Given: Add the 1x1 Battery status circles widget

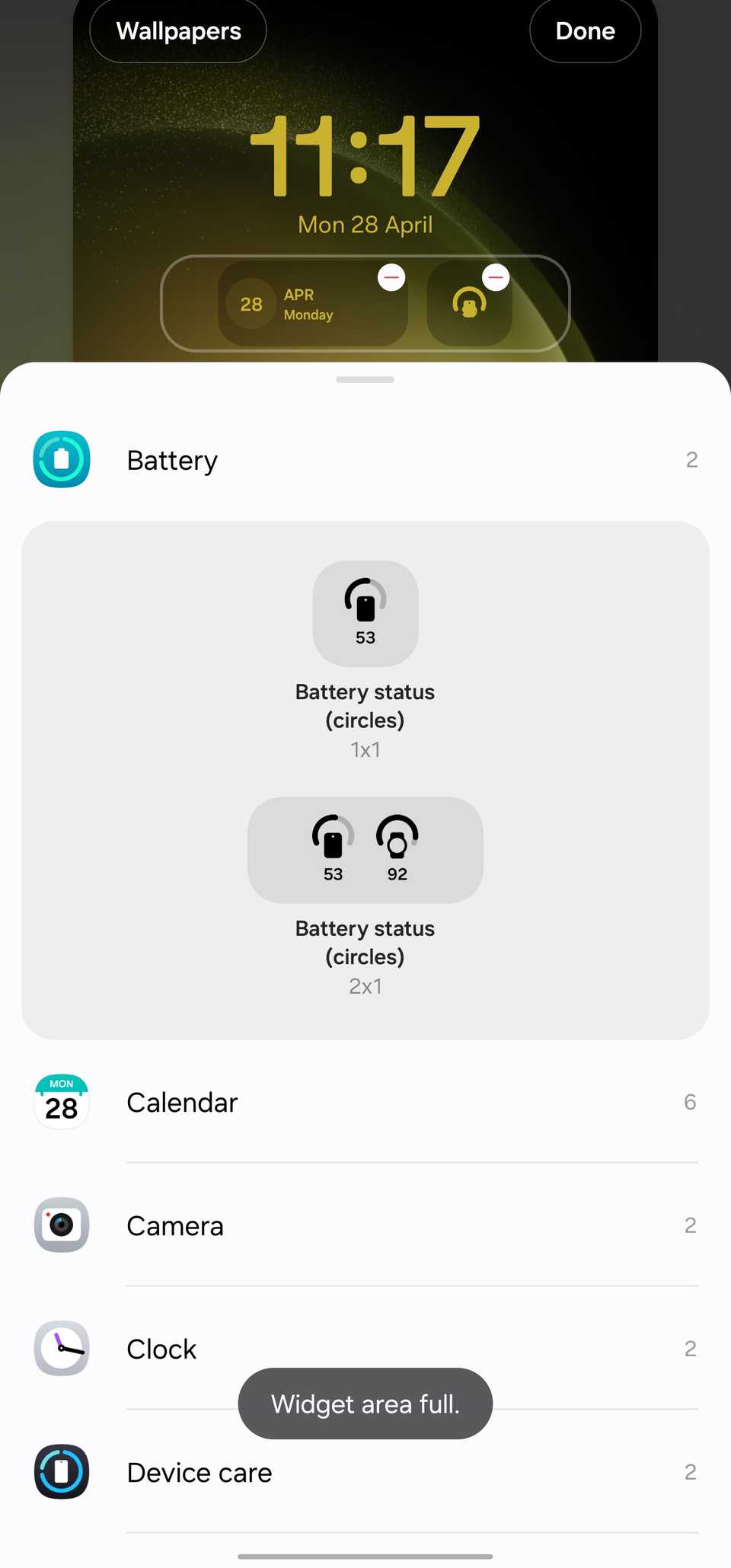Looking at the screenshot, I should pos(365,613).
